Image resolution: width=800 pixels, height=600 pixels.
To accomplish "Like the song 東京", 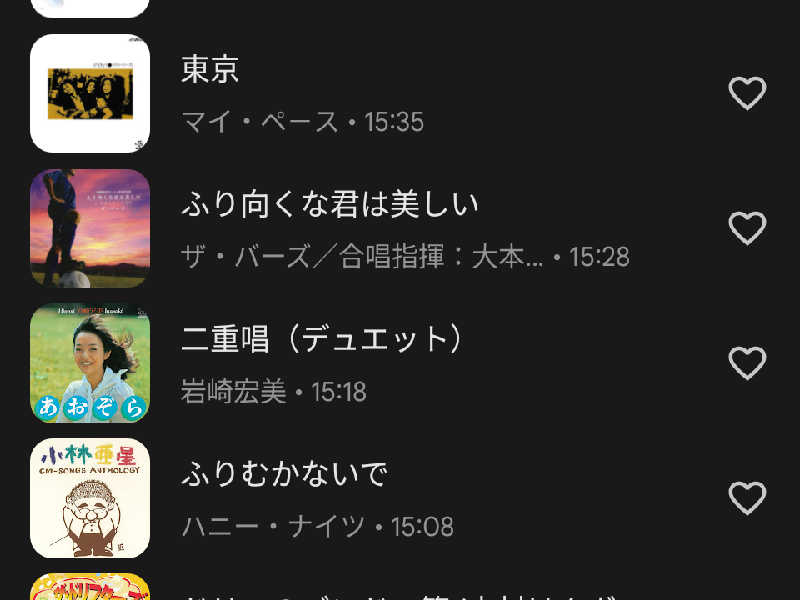I will pos(747,94).
